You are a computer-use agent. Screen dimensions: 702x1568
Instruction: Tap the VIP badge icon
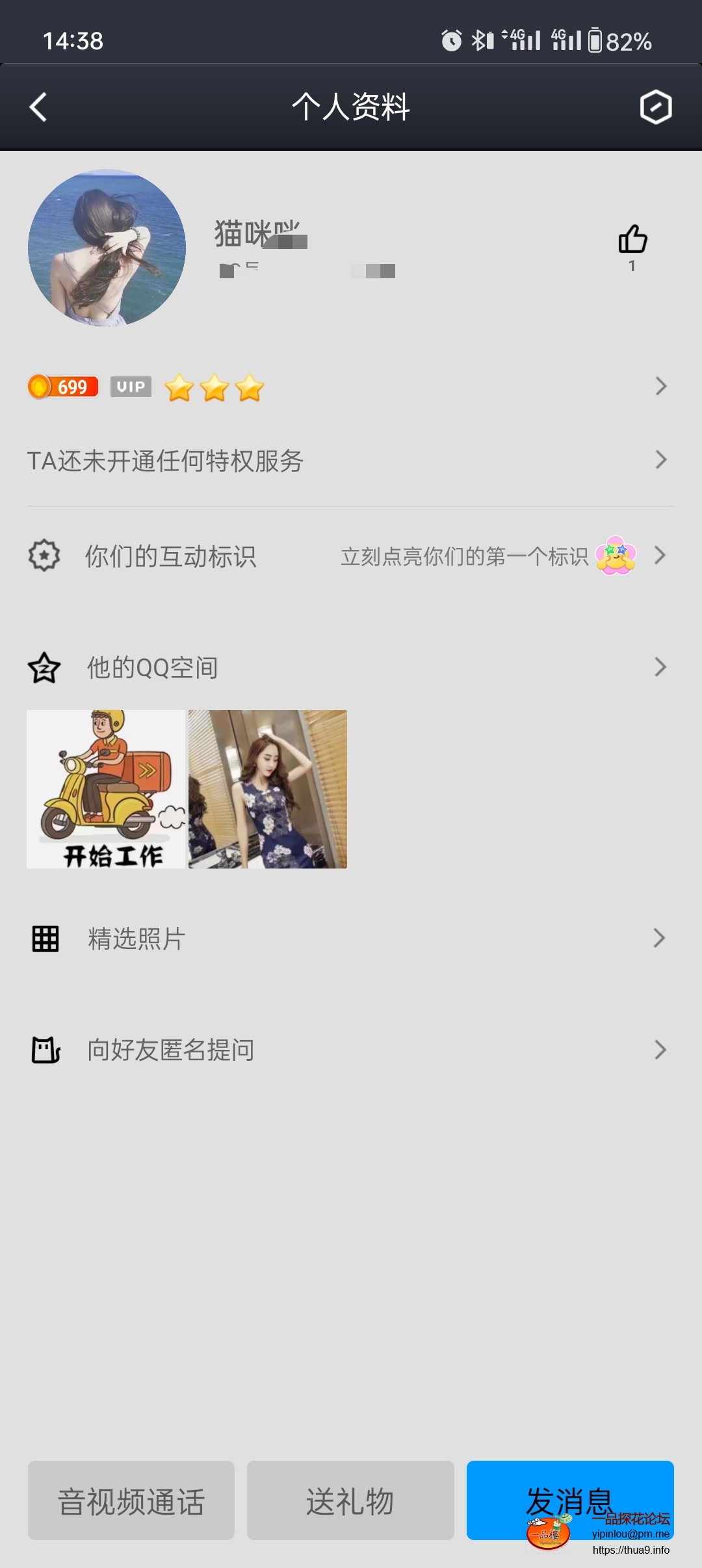pyautogui.click(x=130, y=387)
